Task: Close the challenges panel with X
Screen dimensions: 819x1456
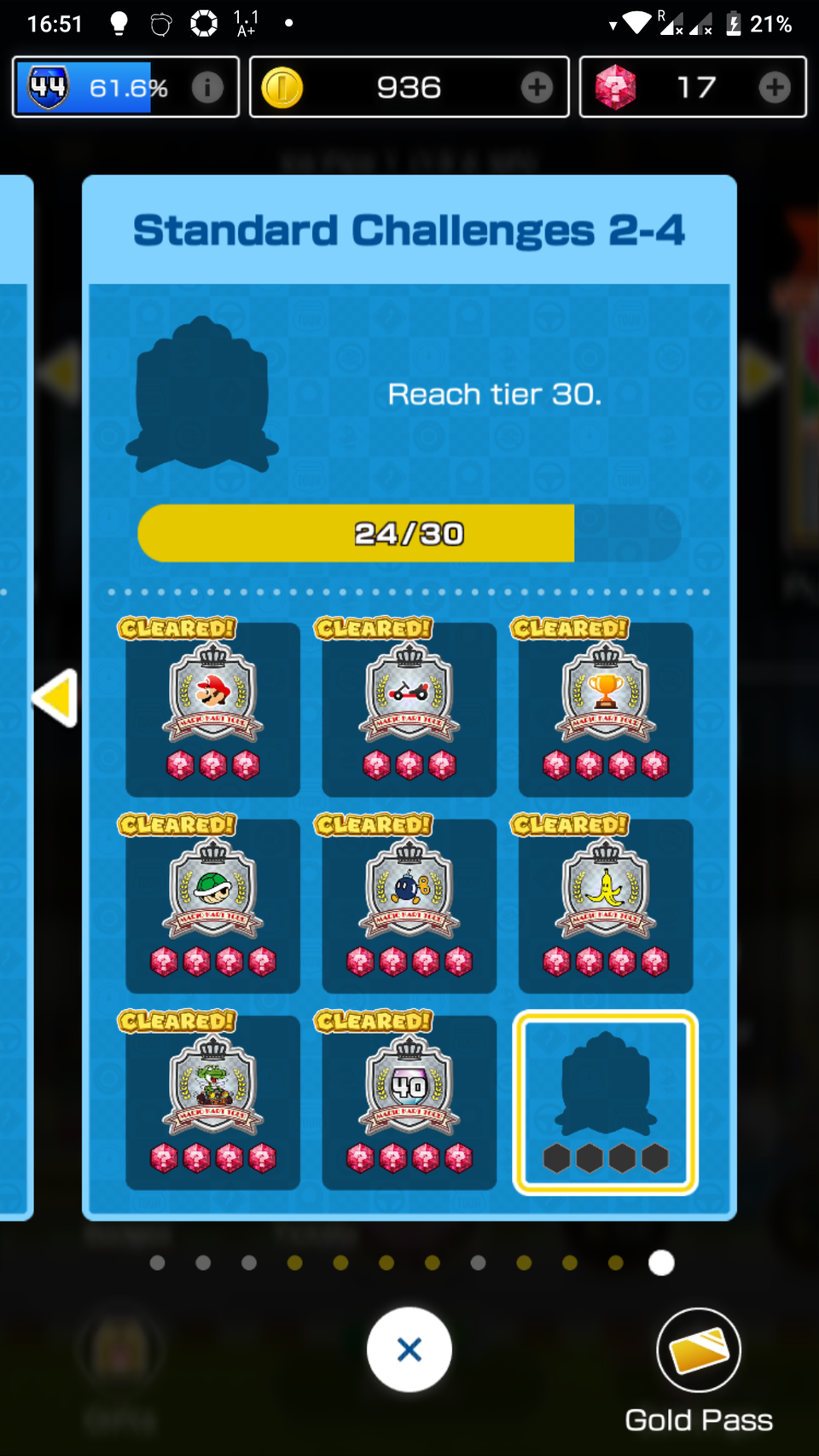Action: 409,1349
